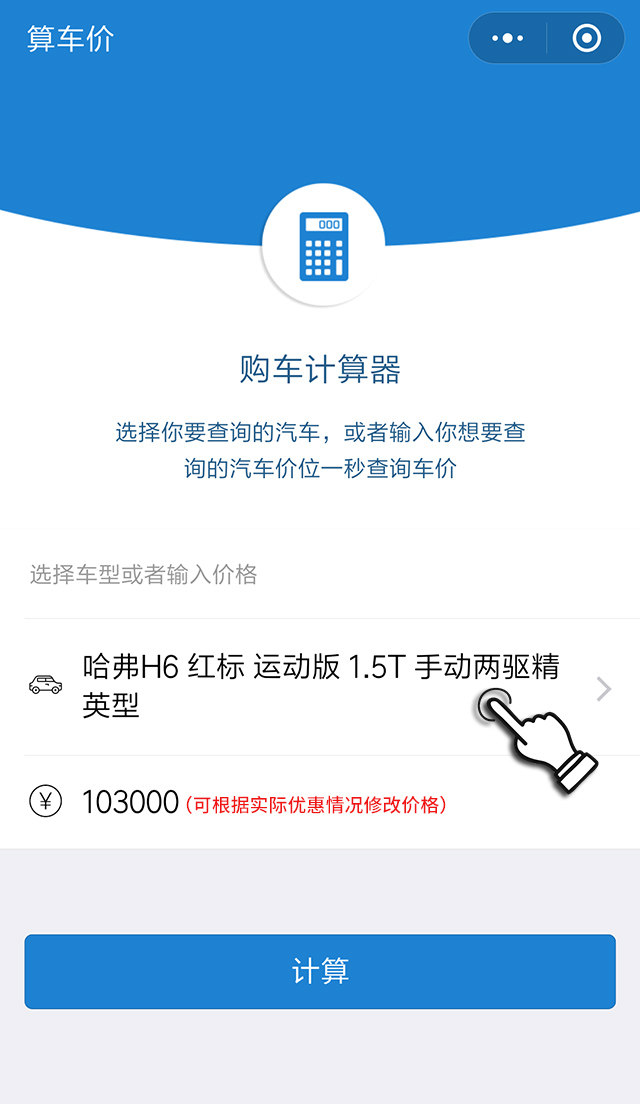Close the mini program with the circle button
This screenshot has height=1104, width=640.
(x=586, y=39)
